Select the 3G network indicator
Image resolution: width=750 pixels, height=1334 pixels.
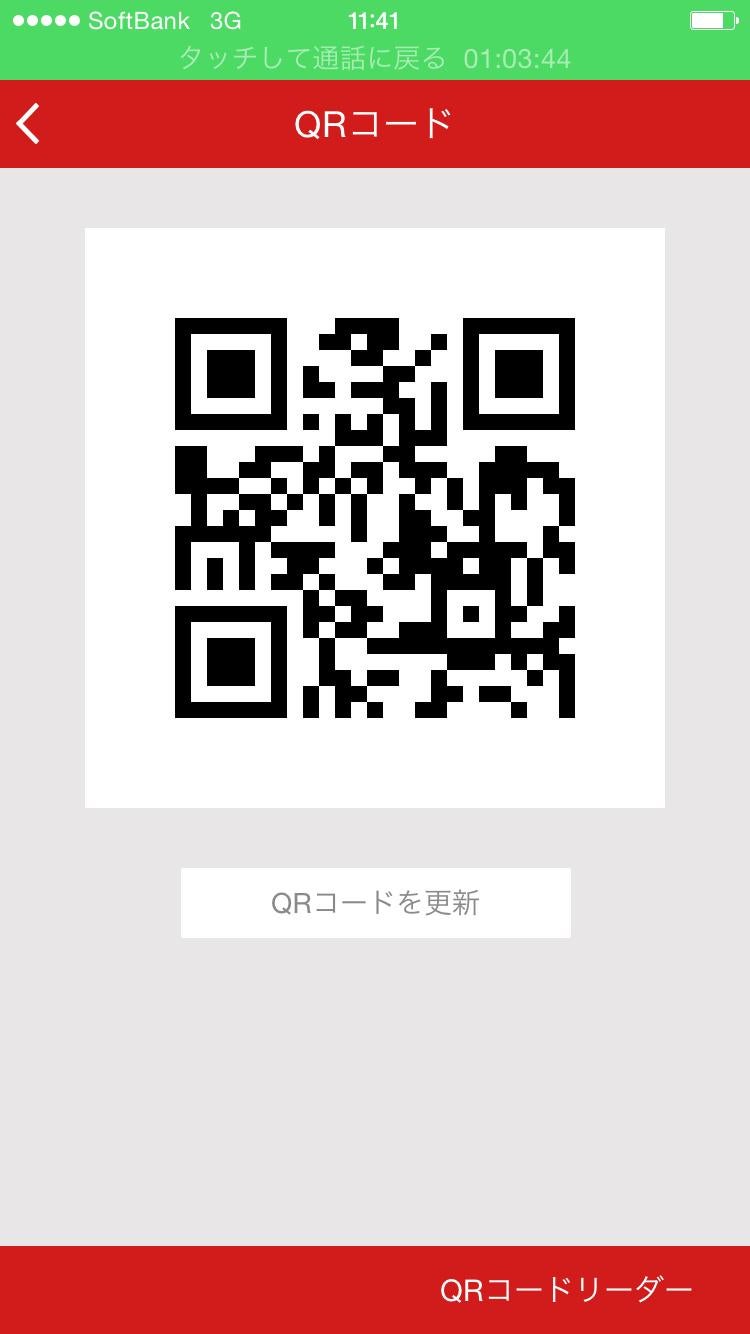[225, 20]
